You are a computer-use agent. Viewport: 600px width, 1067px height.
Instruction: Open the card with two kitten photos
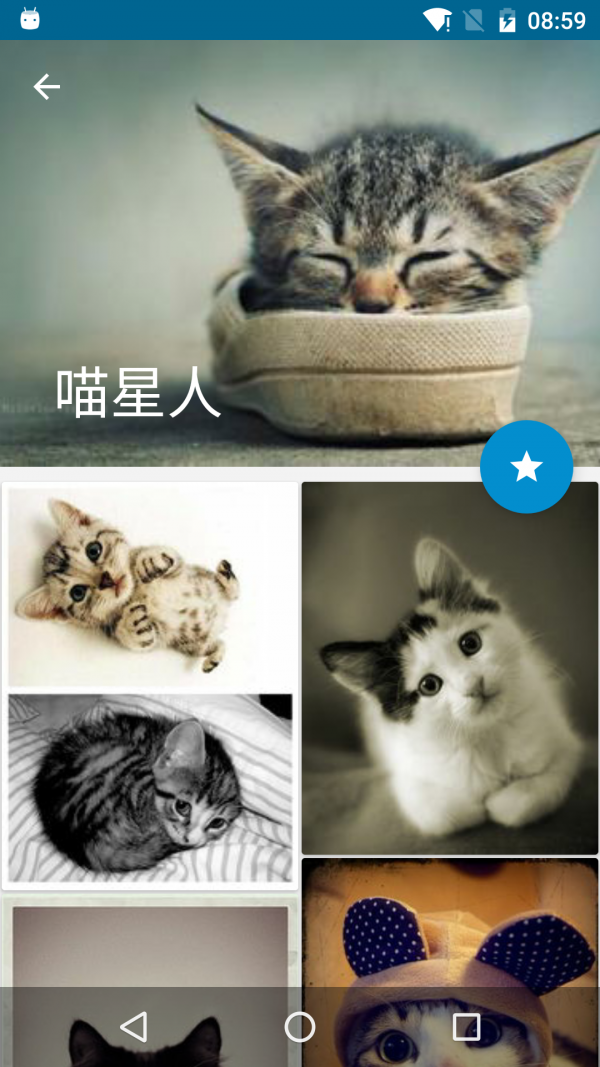(x=150, y=686)
